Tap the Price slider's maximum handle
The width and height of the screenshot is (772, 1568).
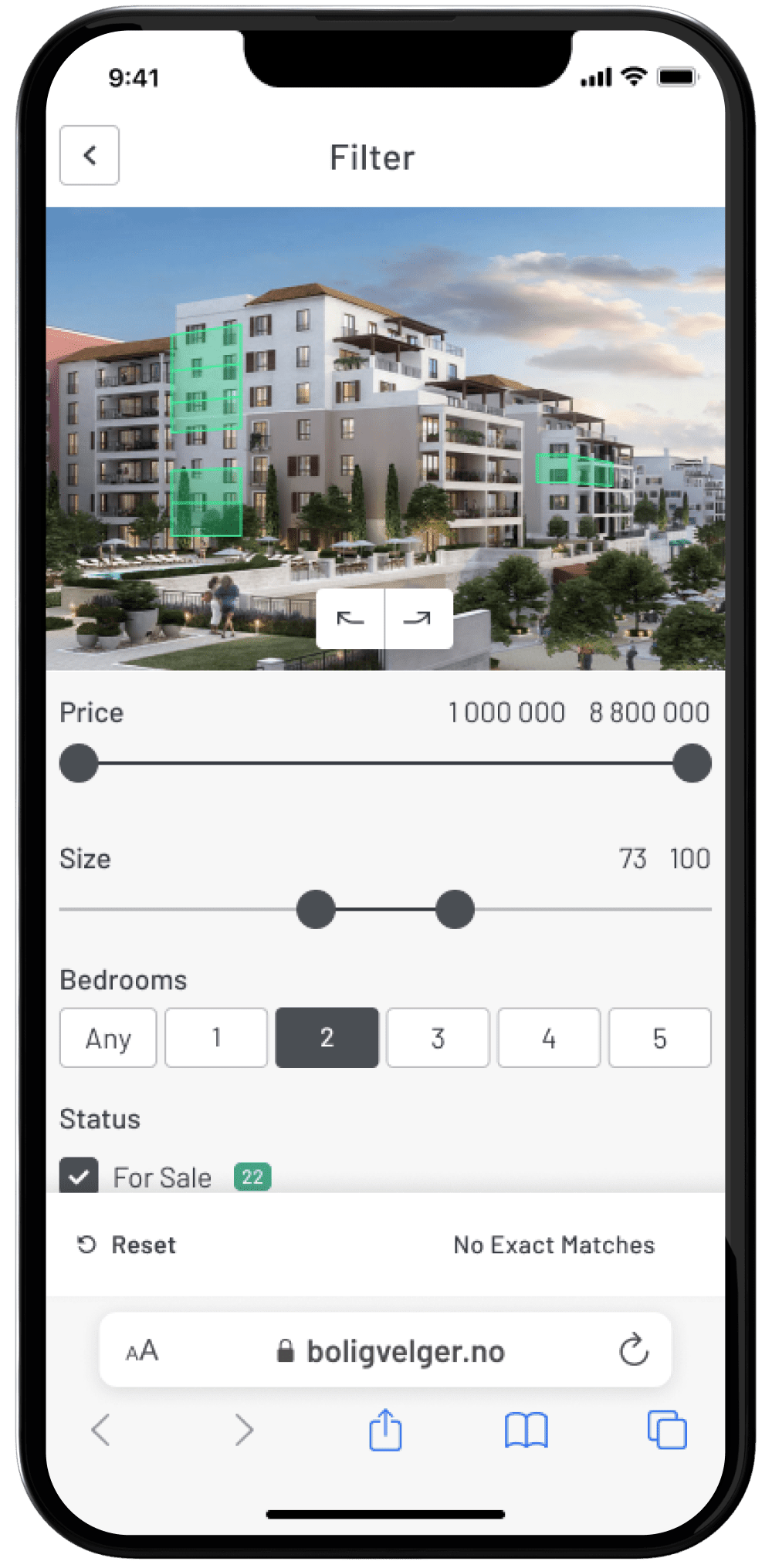692,763
